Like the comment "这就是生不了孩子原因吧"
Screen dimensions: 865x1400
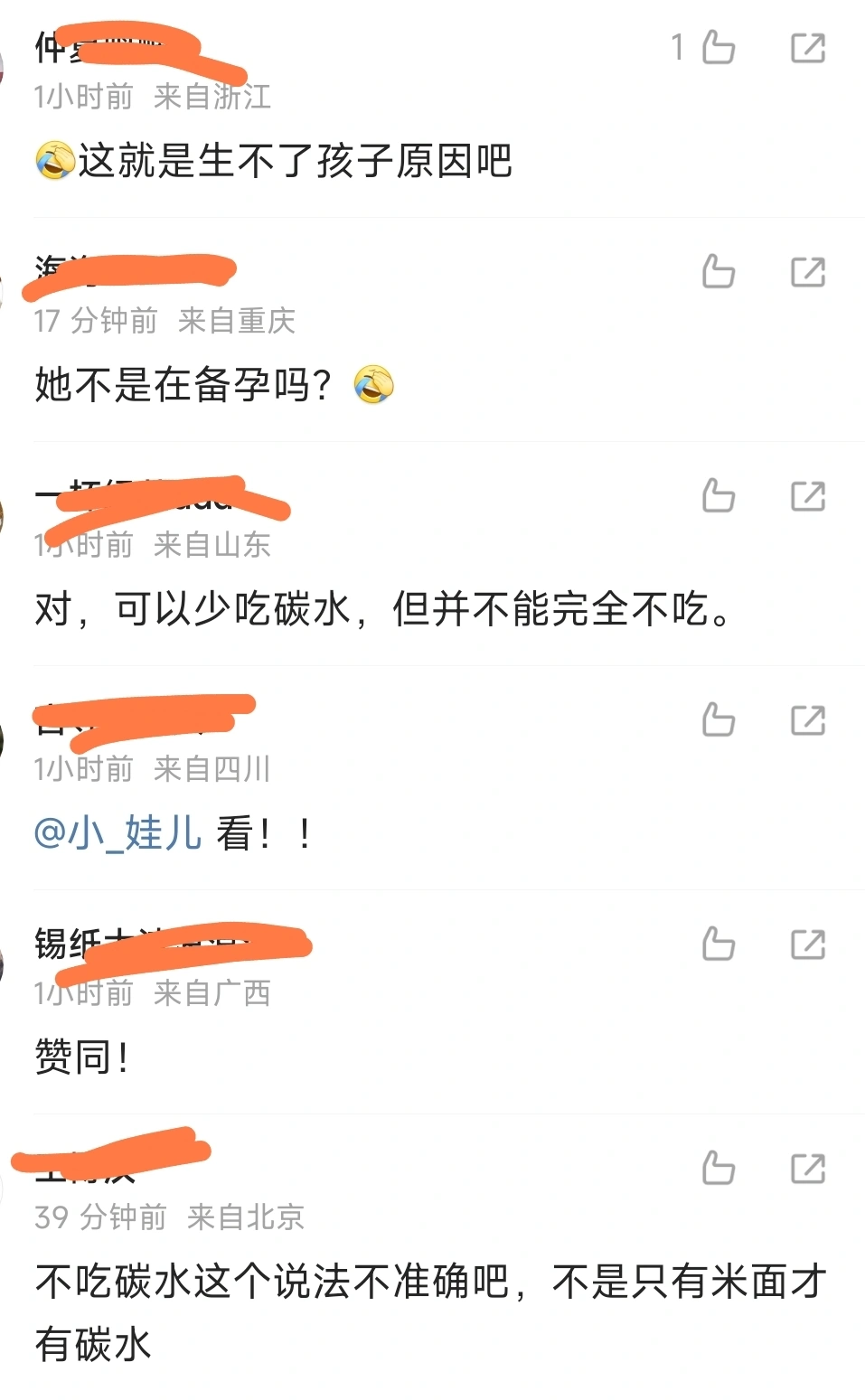[x=719, y=48]
